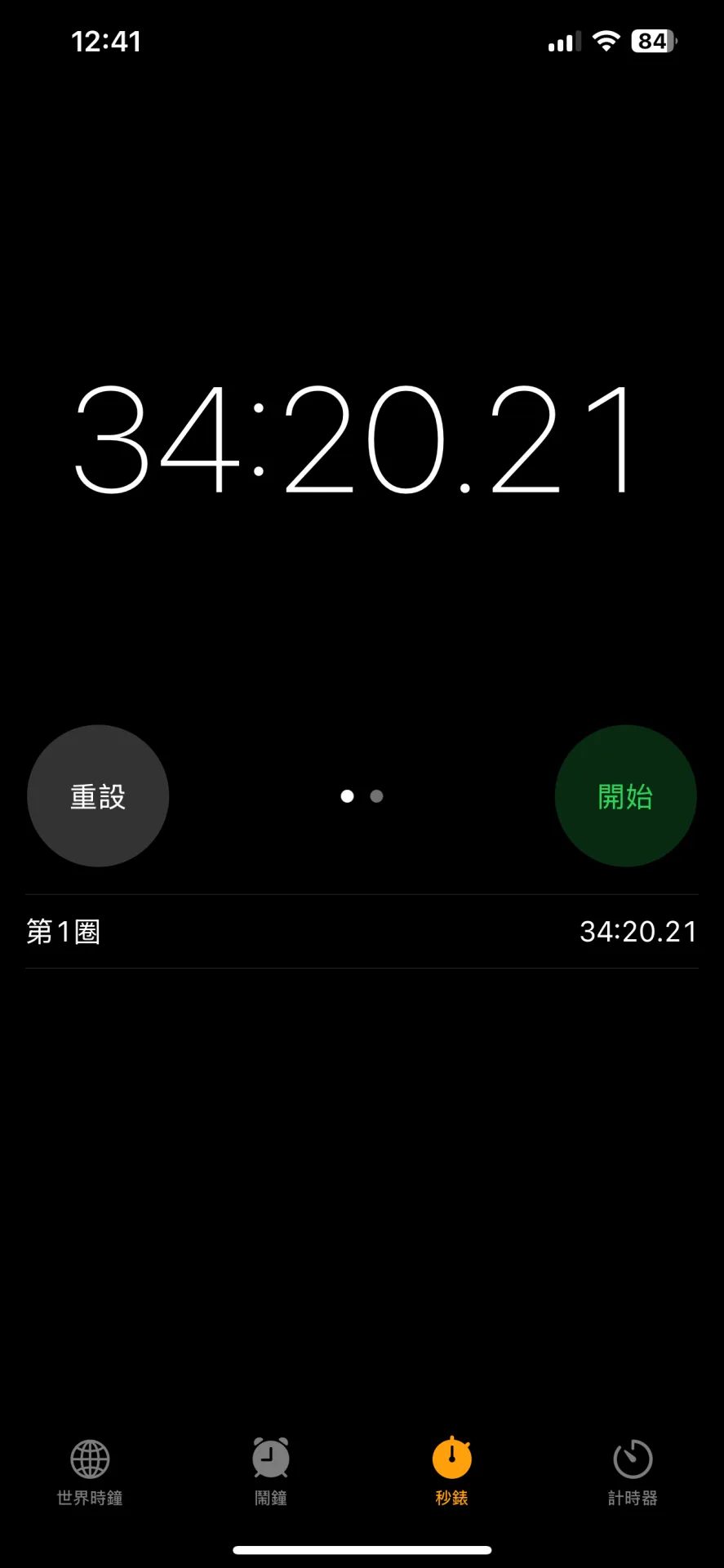This screenshot has width=724, height=1568.
Task: Tap the 重設 reset button
Action: point(98,795)
